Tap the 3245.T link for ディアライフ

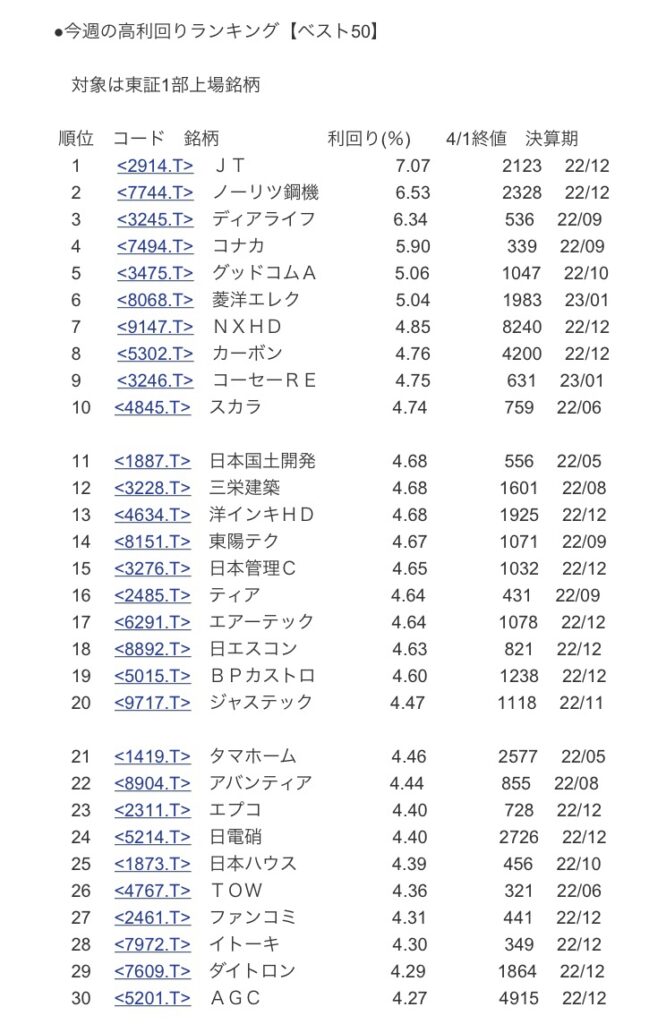pyautogui.click(x=154, y=219)
